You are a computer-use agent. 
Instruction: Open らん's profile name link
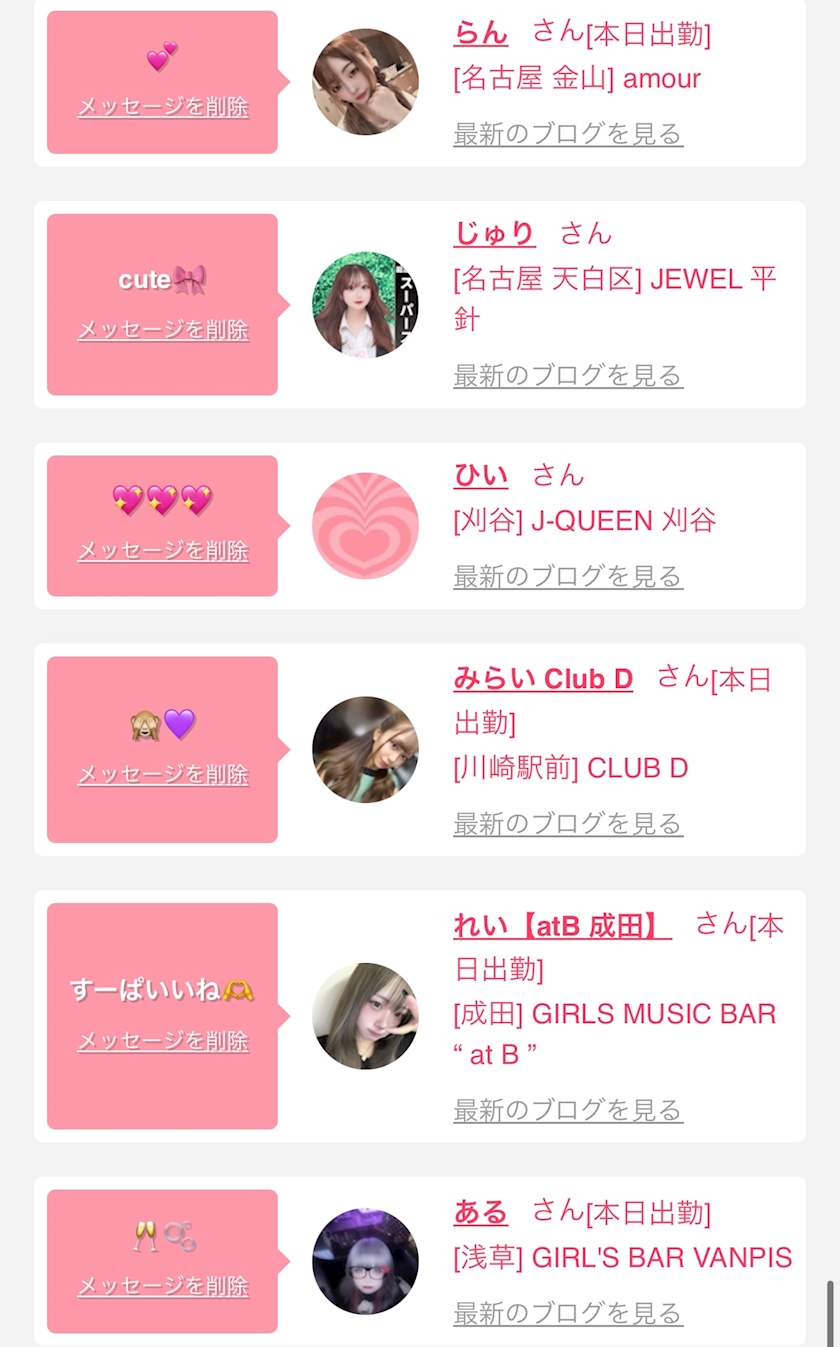click(480, 33)
